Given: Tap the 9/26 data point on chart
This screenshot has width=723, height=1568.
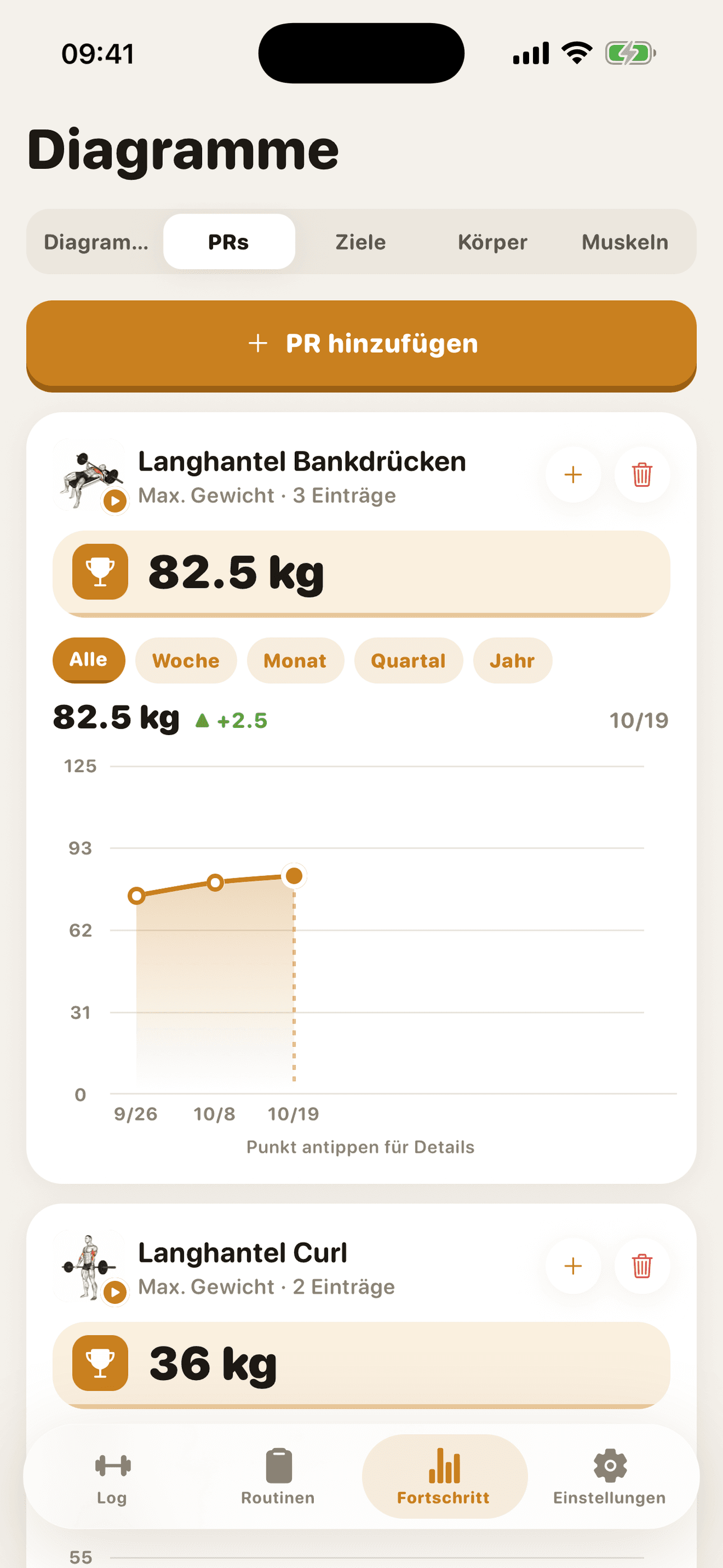Looking at the screenshot, I should (137, 896).
